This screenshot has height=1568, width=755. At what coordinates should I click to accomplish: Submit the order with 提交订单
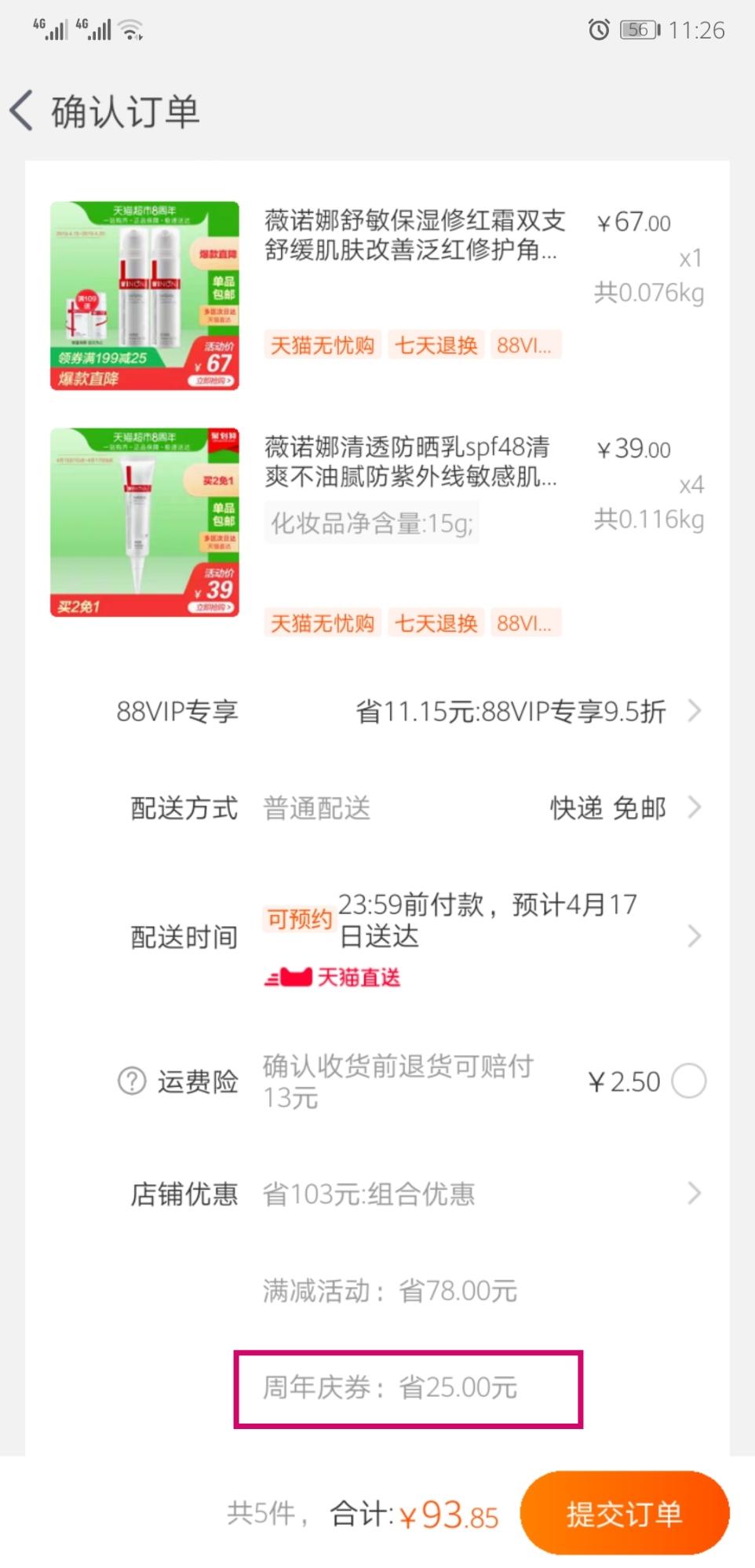(x=624, y=1513)
